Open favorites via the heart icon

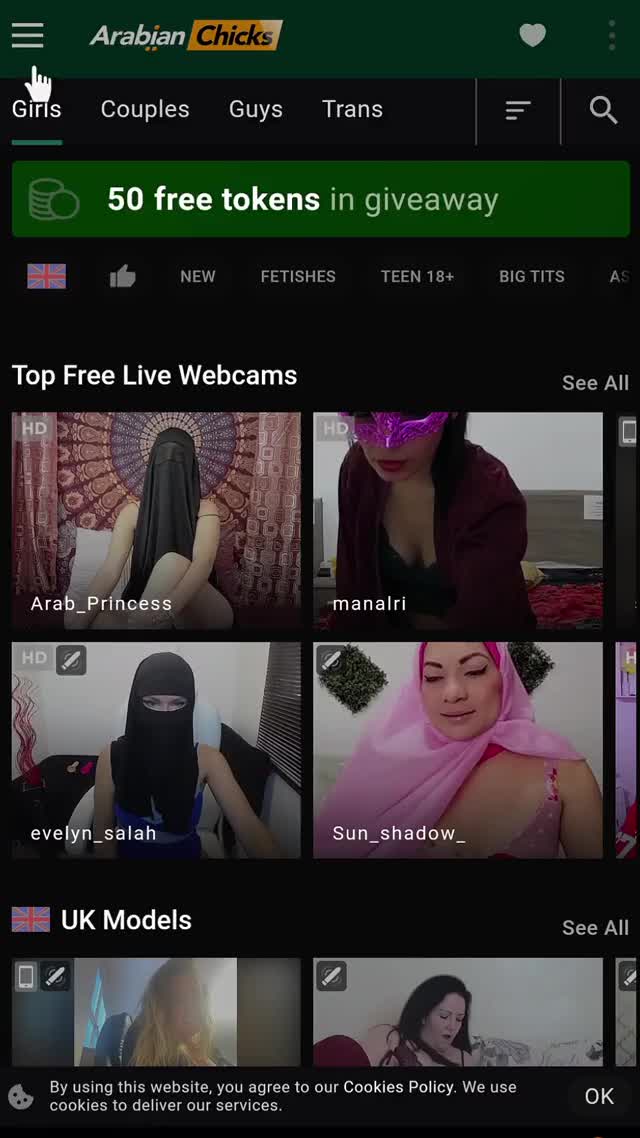pyautogui.click(x=532, y=36)
